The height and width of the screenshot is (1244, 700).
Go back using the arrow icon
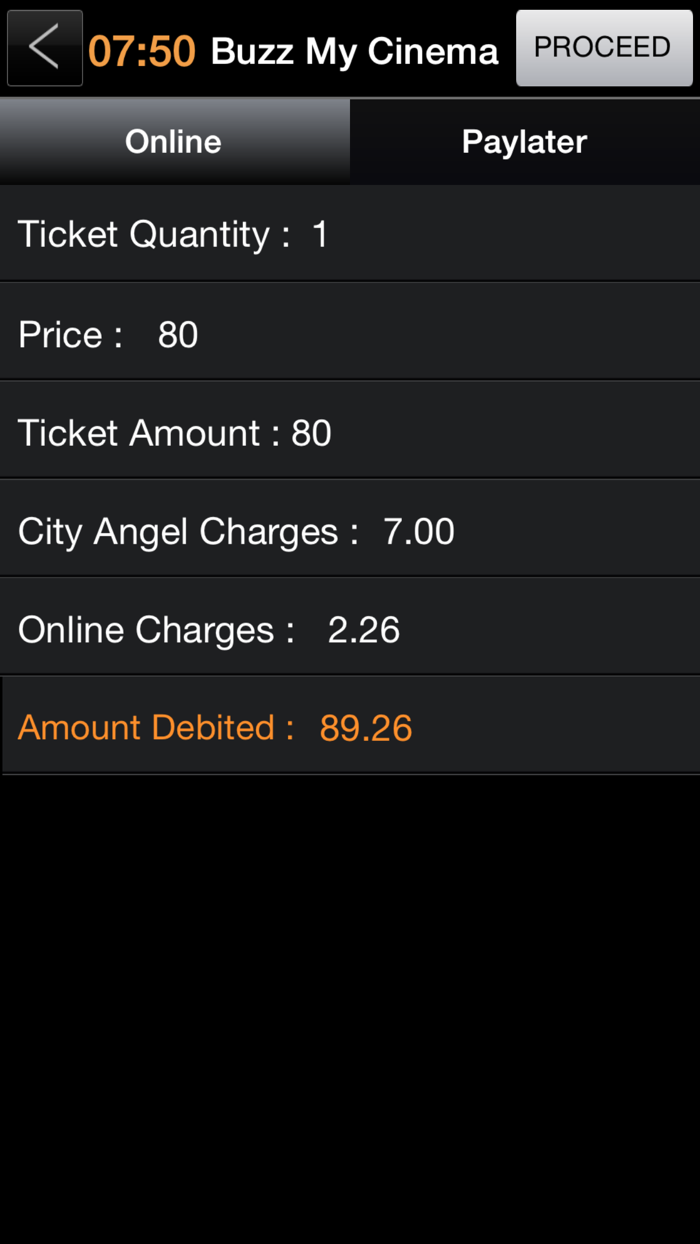pos(44,48)
